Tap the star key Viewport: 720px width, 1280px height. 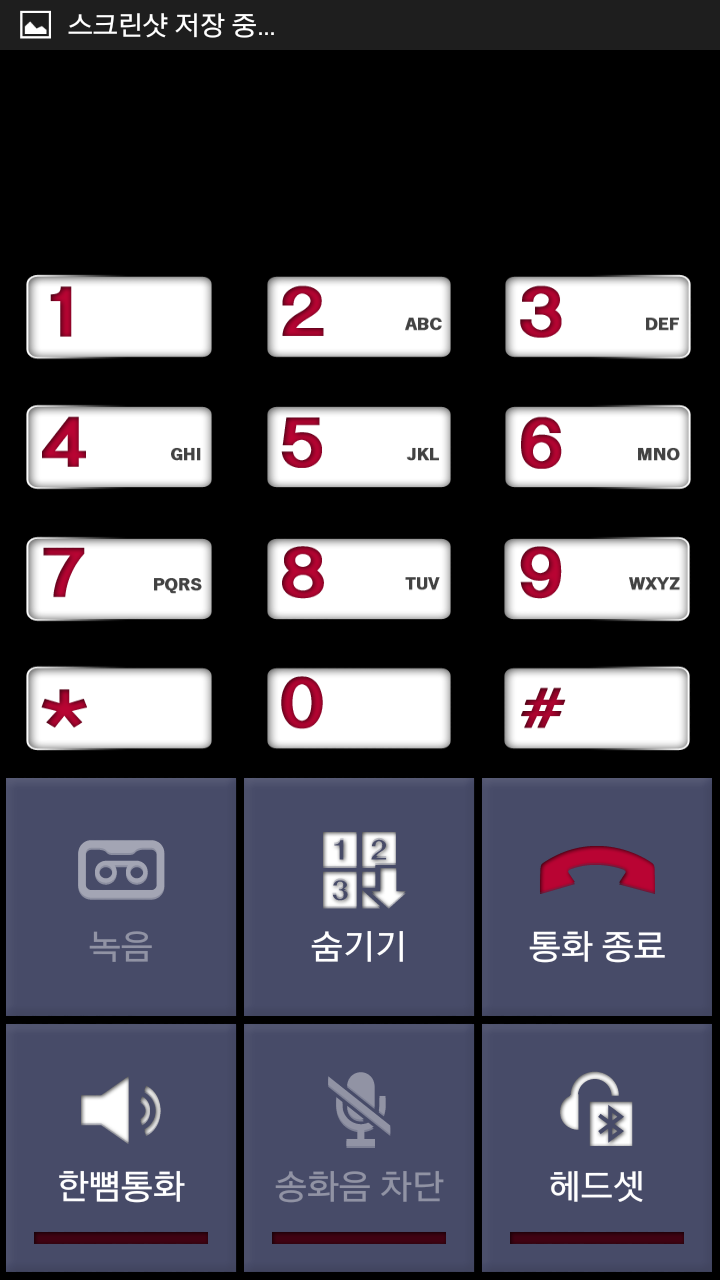(119, 708)
